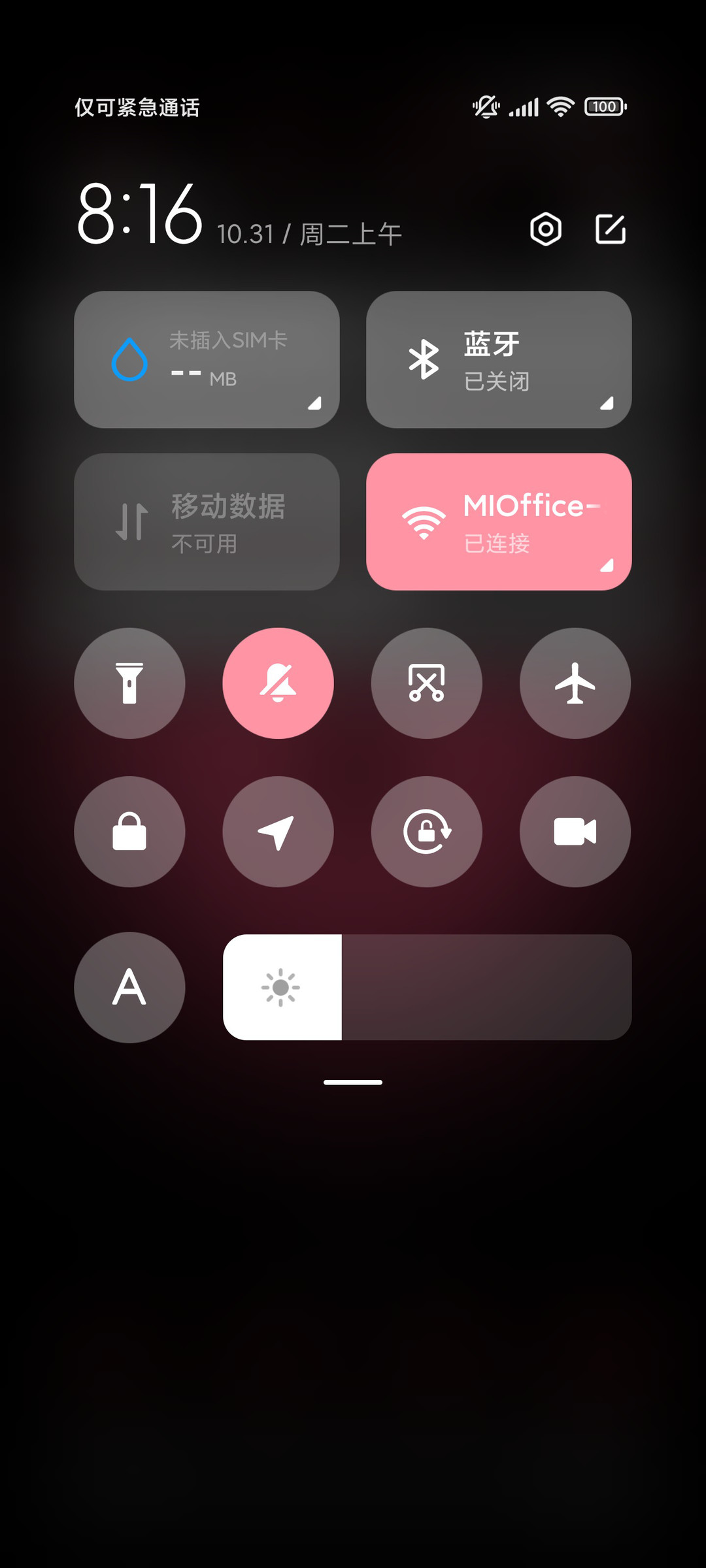Viewport: 706px width, 1568px height.
Task: Open settings via the gear icon
Action: click(546, 229)
